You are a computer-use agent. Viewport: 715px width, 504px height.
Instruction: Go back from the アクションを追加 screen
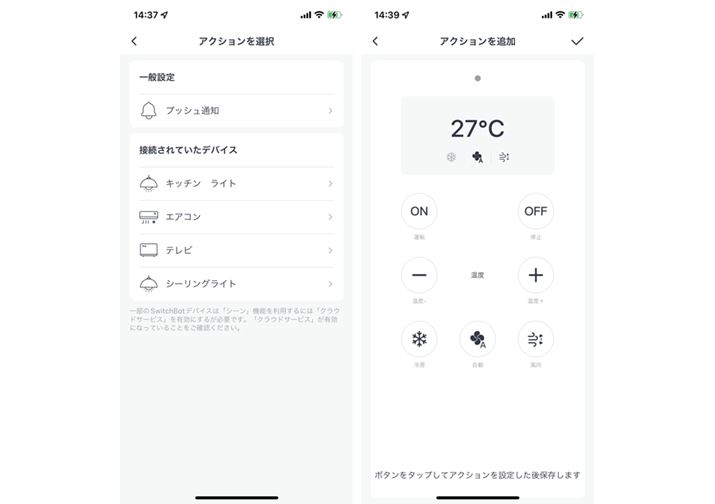pos(375,41)
